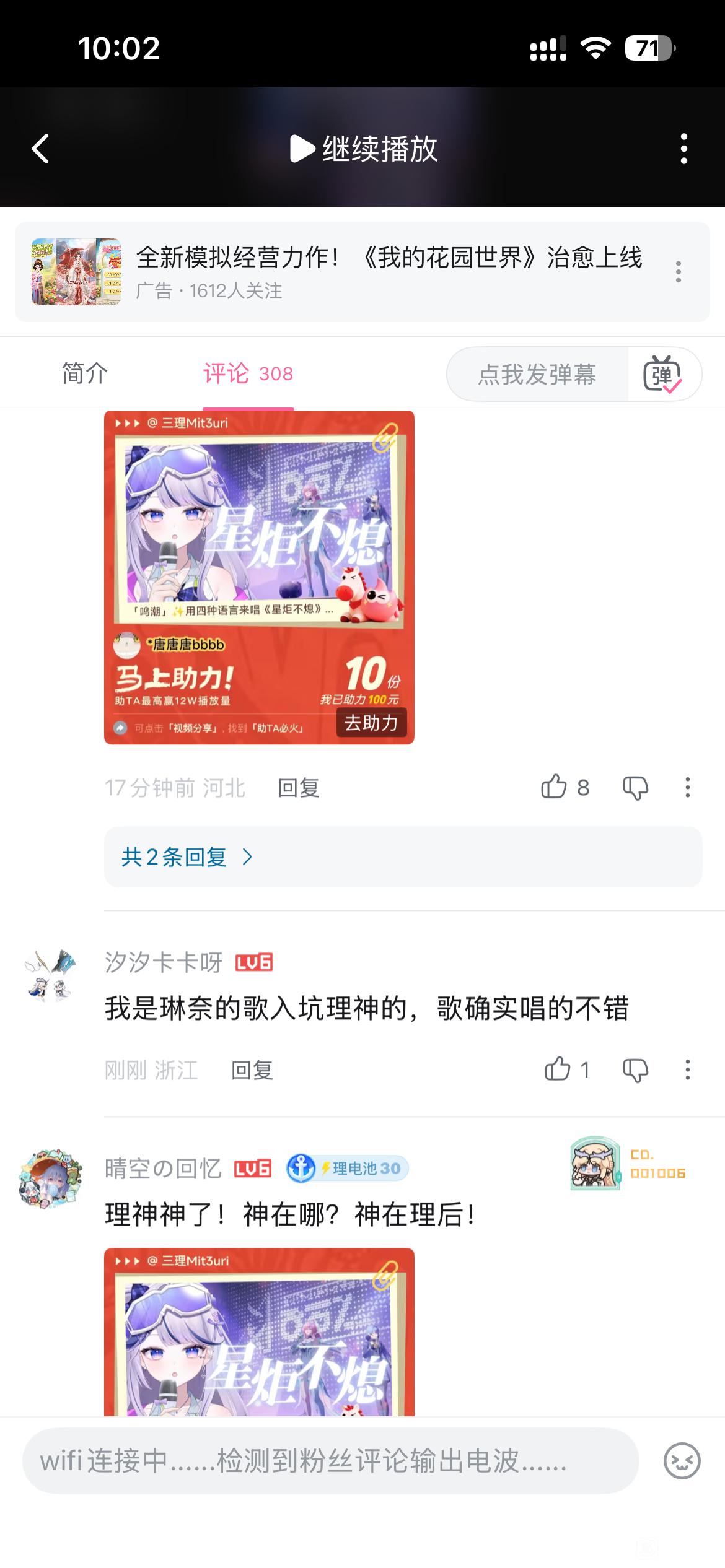Open the 星炬不熄 image posted 17分钟前

point(259,577)
